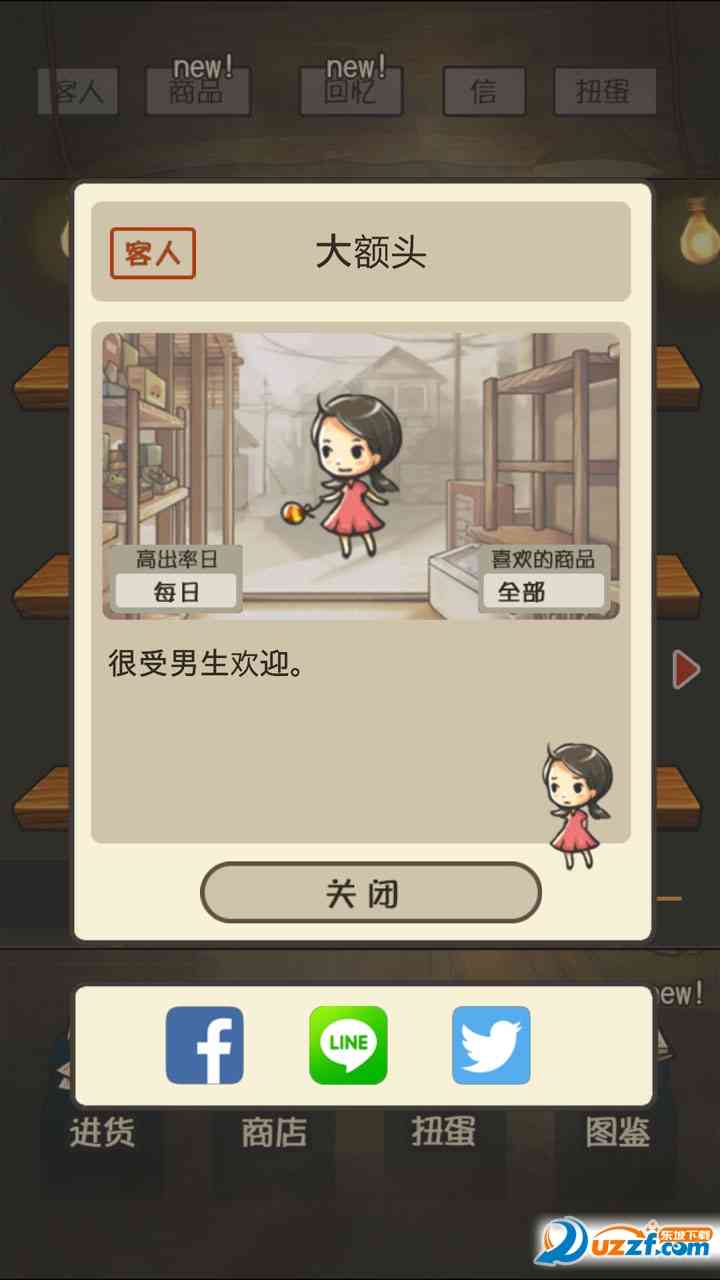Open 进货 in the bottom menu

(x=102, y=1133)
